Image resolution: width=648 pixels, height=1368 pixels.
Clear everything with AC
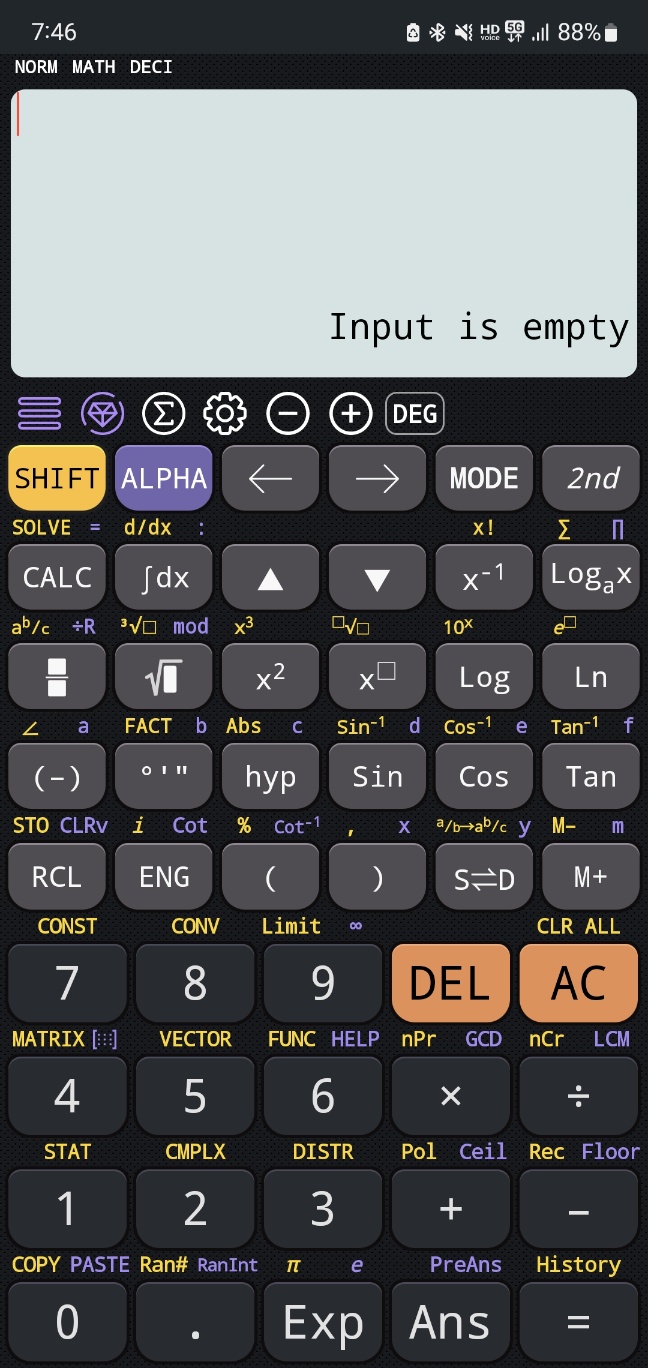click(x=578, y=983)
